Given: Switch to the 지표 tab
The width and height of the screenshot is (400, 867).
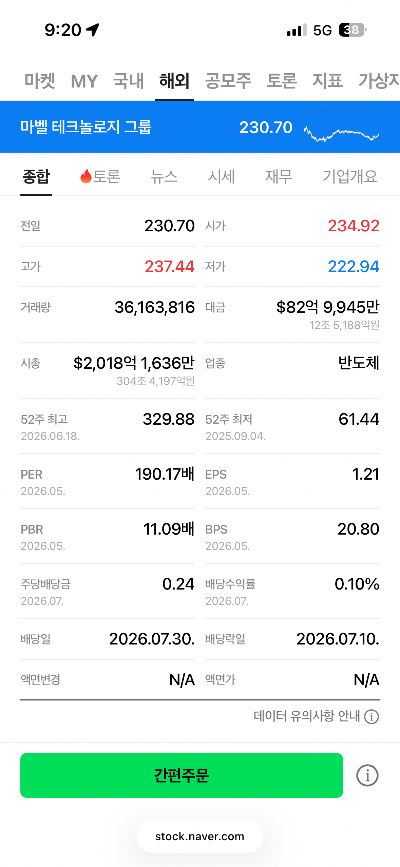Looking at the screenshot, I should click(x=328, y=81).
